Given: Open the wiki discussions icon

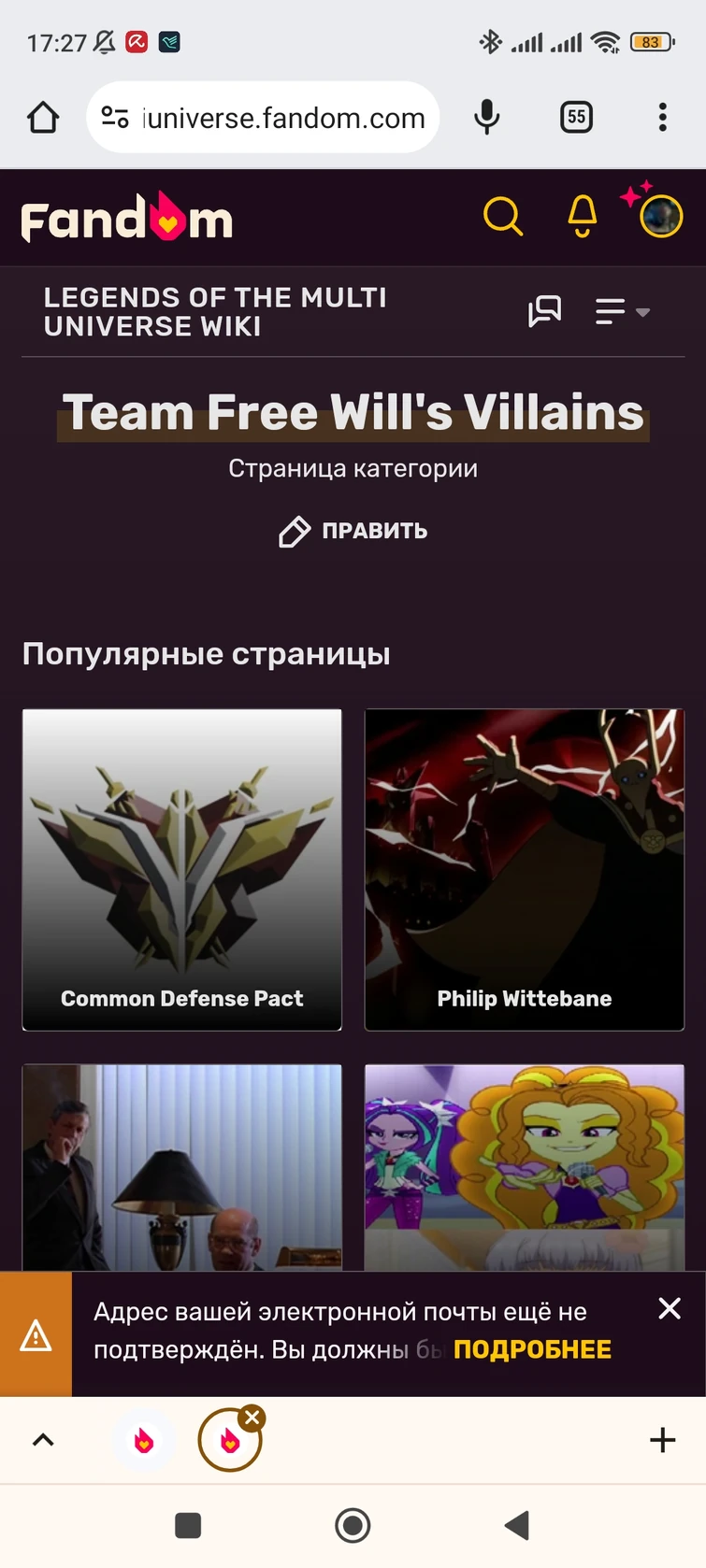Looking at the screenshot, I should coord(545,311).
